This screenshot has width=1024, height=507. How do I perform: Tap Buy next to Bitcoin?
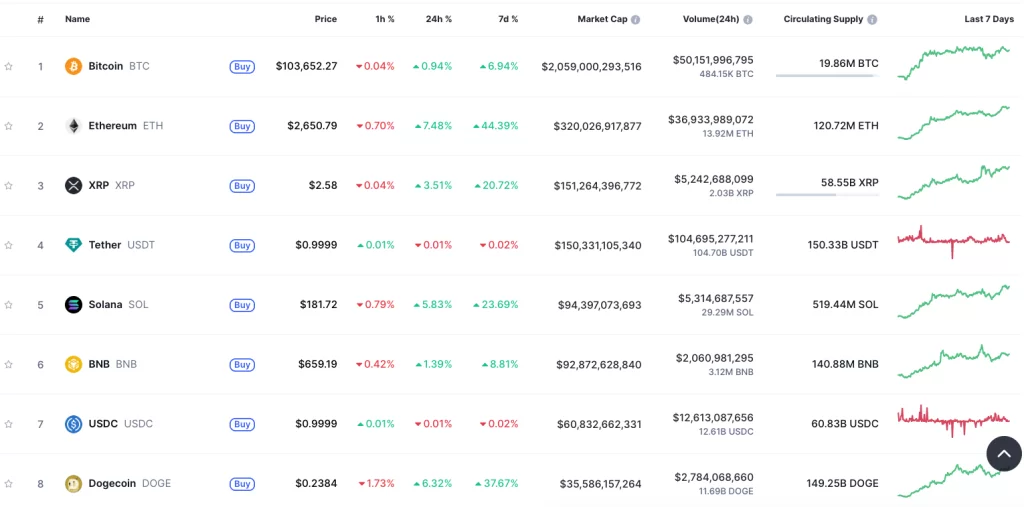click(242, 67)
